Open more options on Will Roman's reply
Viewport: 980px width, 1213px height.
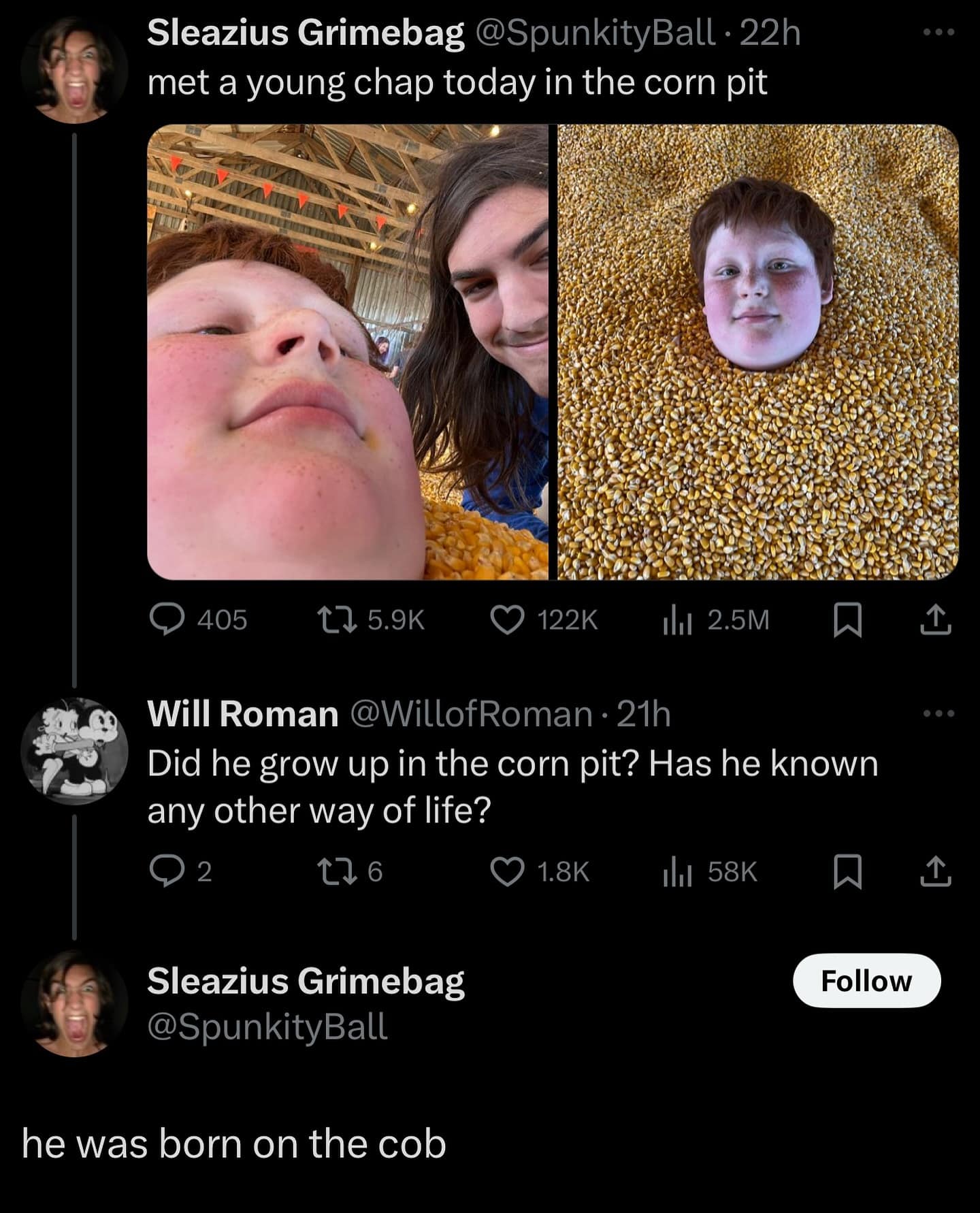point(939,714)
